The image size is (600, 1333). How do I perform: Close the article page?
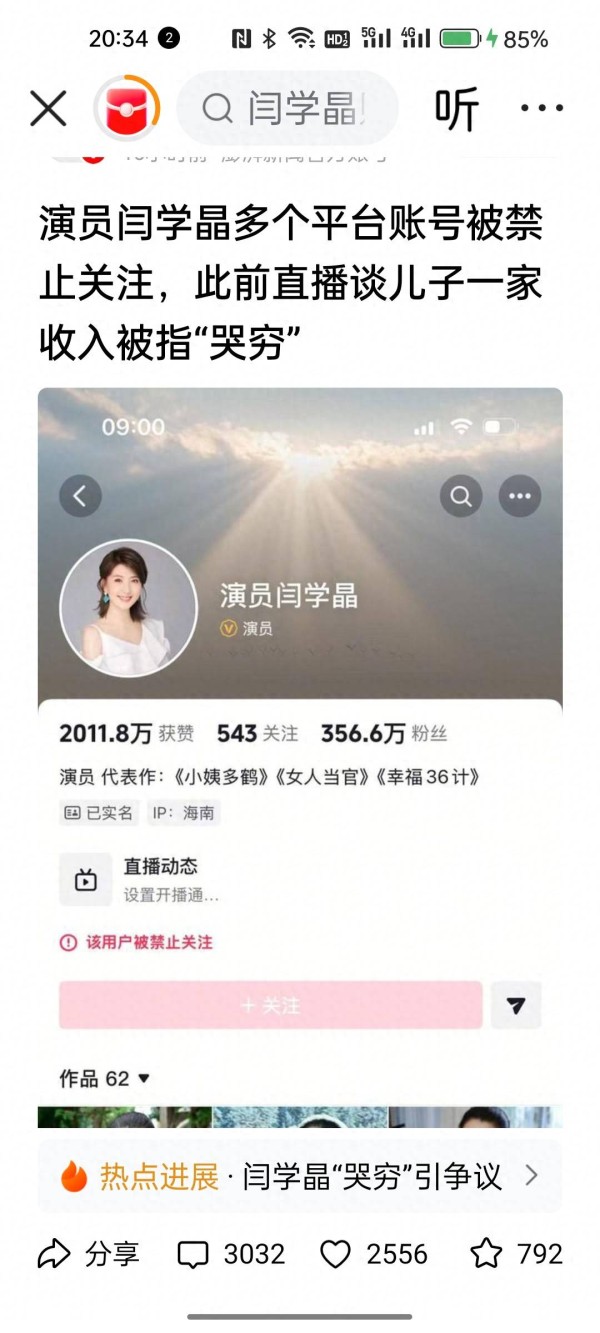[48, 108]
